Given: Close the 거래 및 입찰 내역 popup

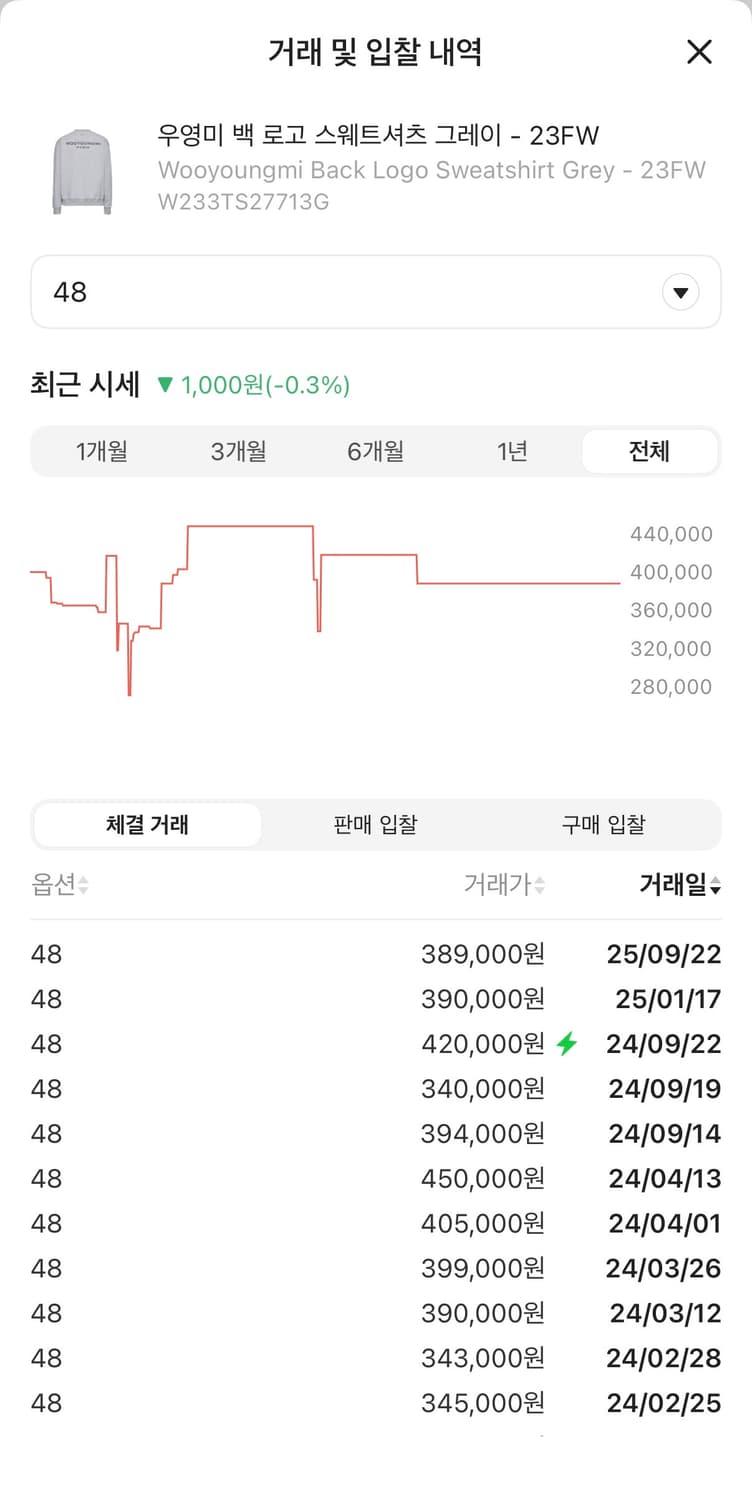Looking at the screenshot, I should click(699, 53).
